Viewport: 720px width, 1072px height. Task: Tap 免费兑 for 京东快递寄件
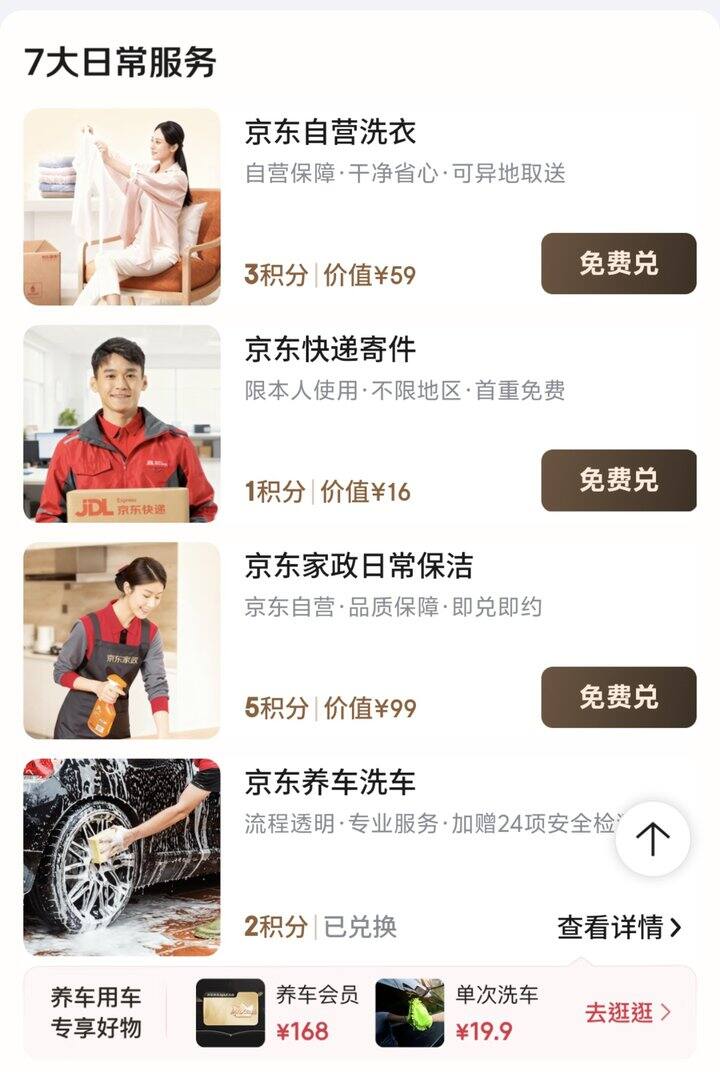(618, 481)
